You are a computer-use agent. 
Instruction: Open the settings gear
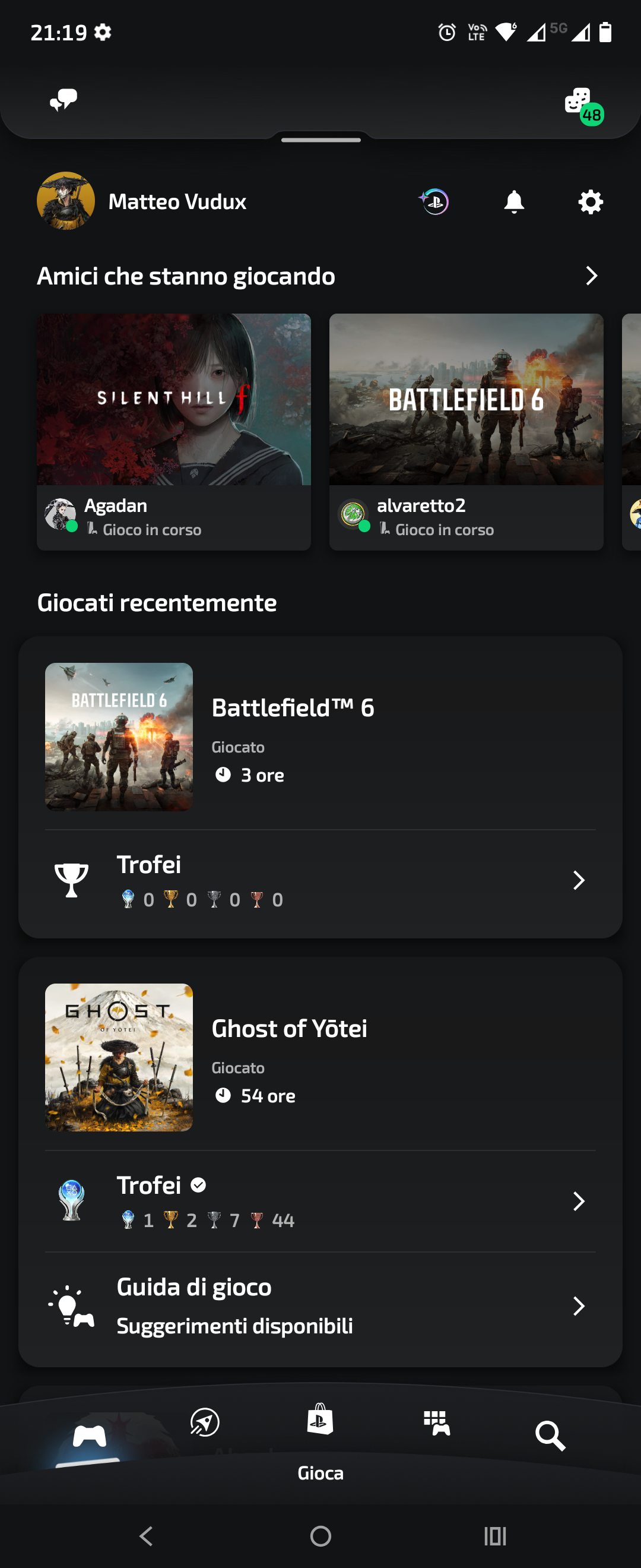click(591, 201)
